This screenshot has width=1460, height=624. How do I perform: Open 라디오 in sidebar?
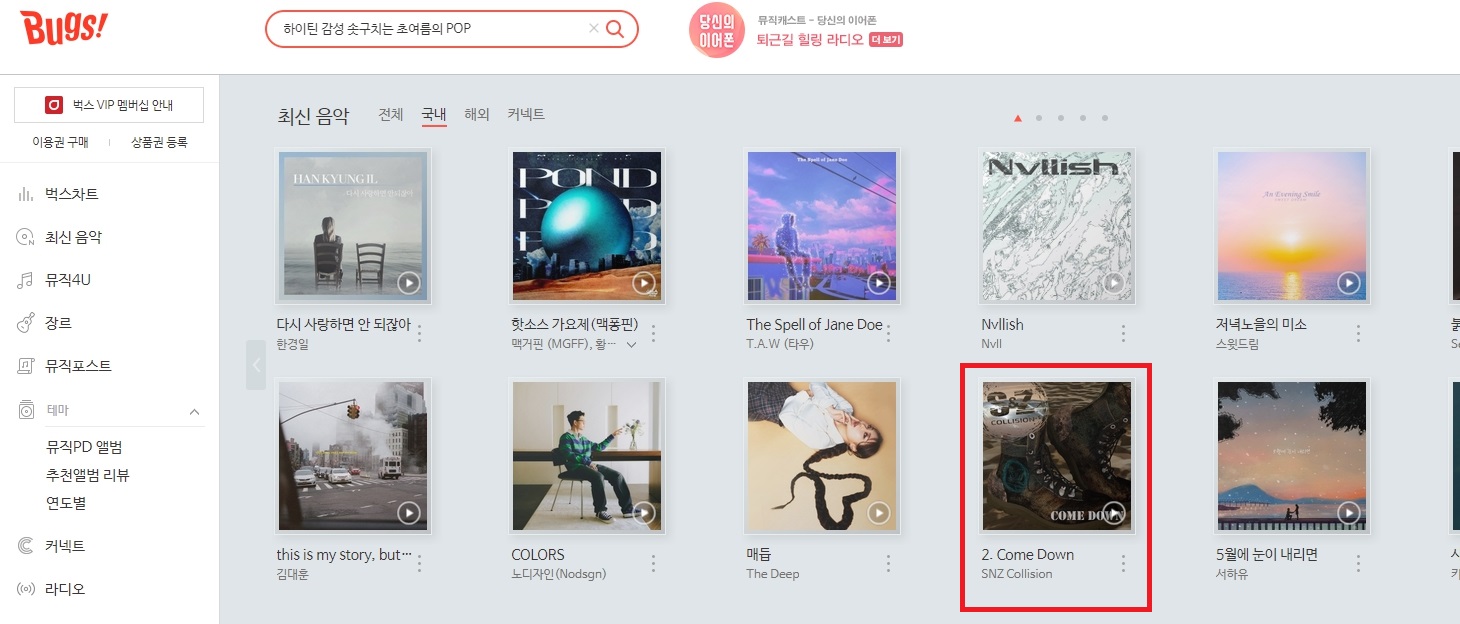tap(65, 589)
